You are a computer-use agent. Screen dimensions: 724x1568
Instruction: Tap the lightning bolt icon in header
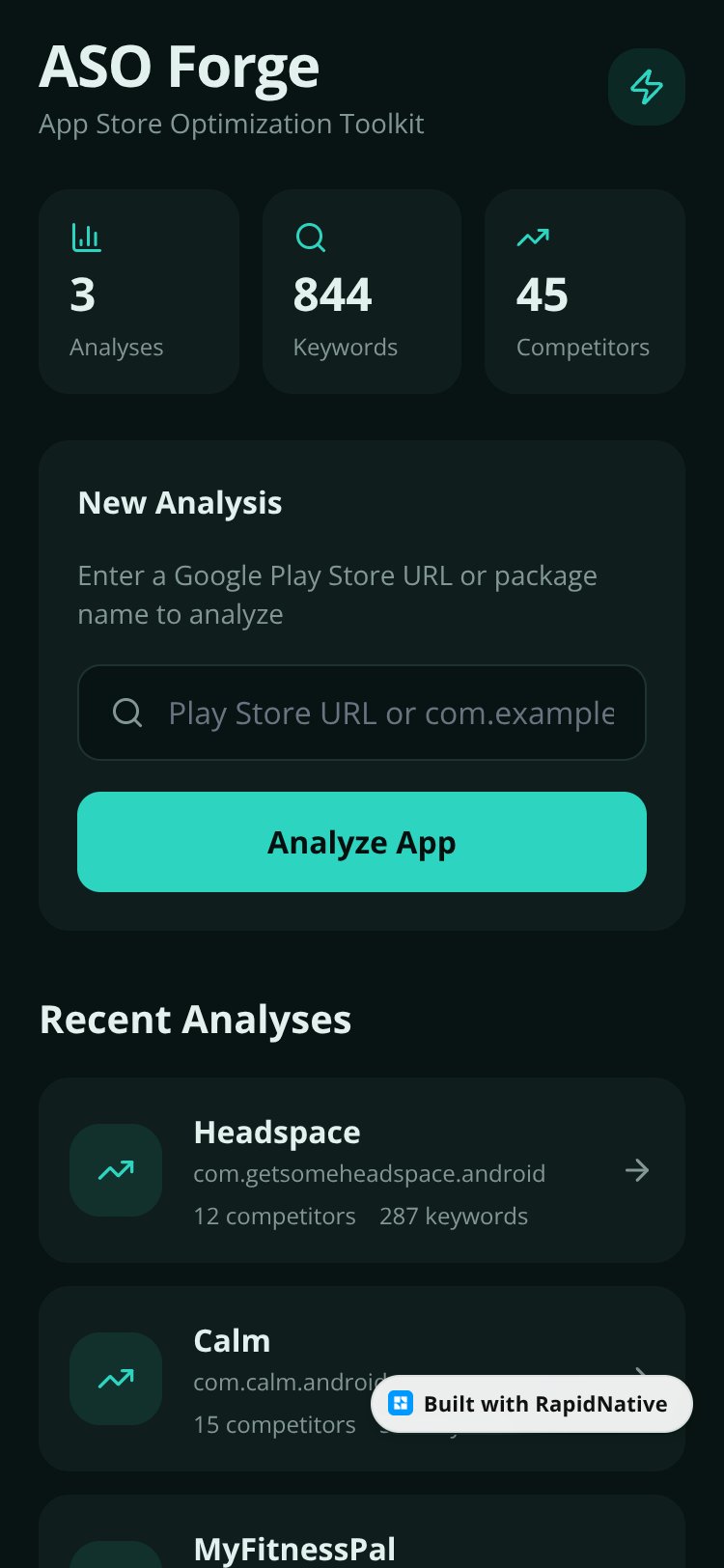tap(647, 87)
